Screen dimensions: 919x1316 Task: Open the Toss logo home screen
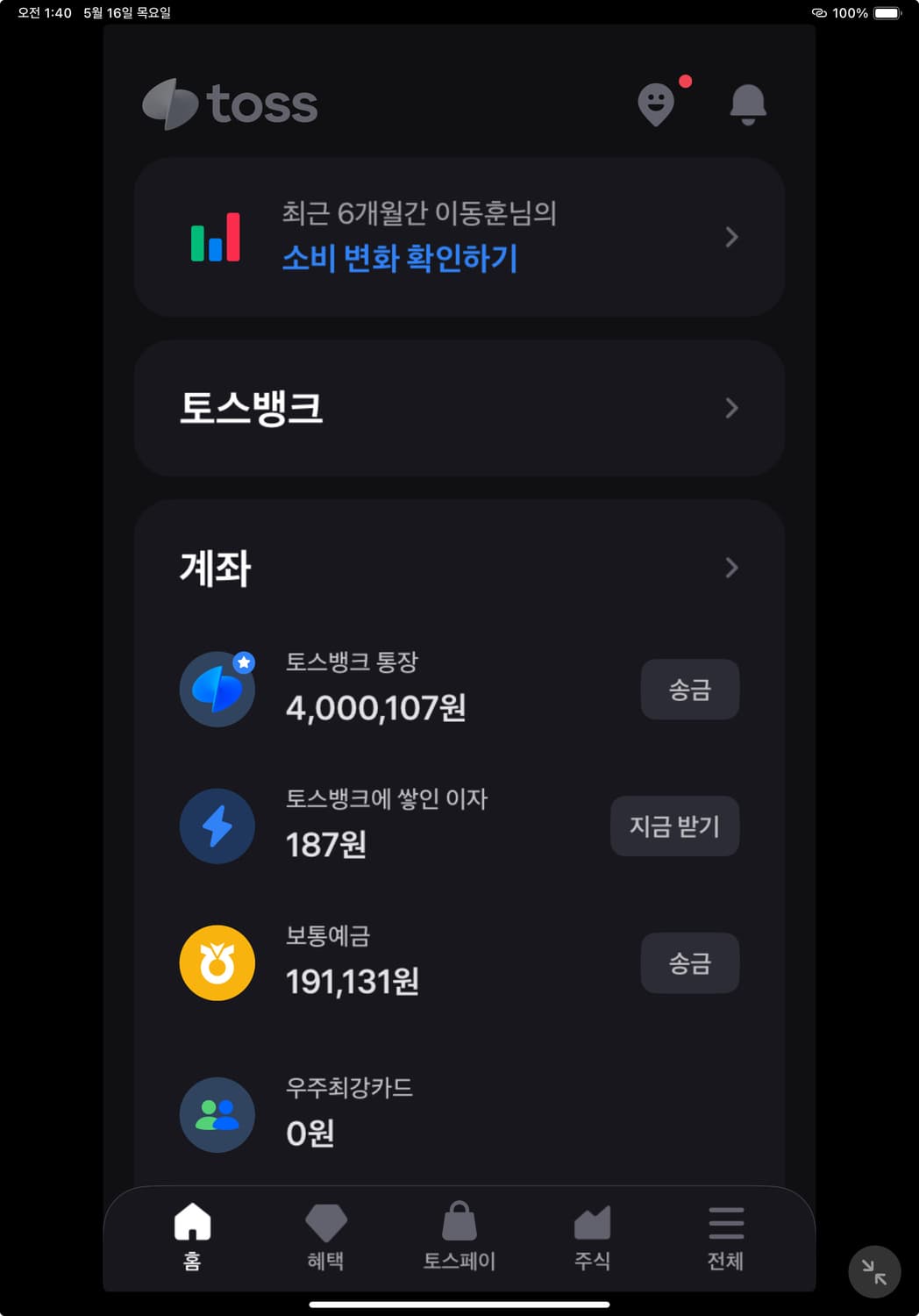click(x=228, y=103)
